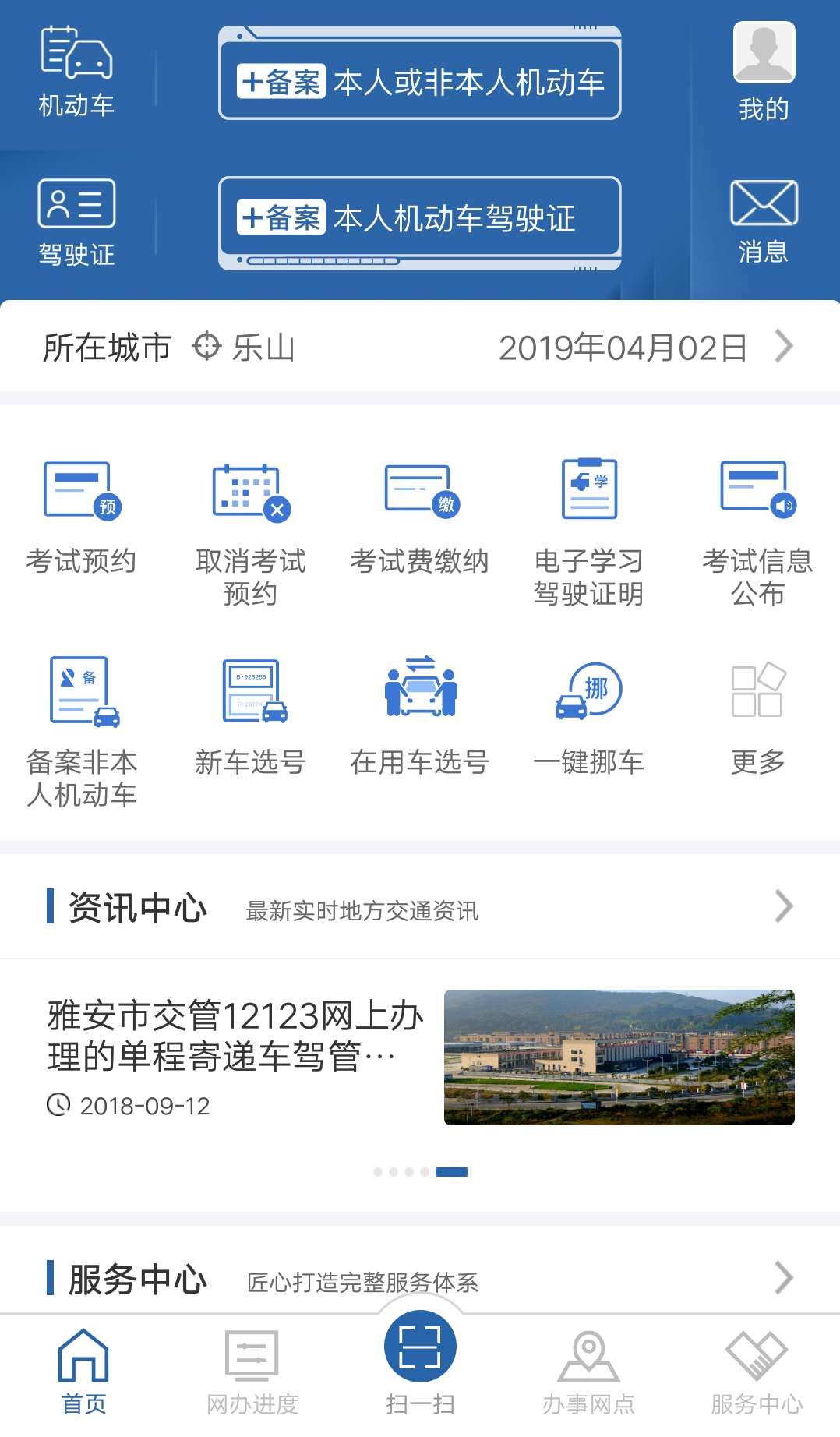Switch to the 办事网点 tab
840x1437 pixels.
coord(588,1372)
